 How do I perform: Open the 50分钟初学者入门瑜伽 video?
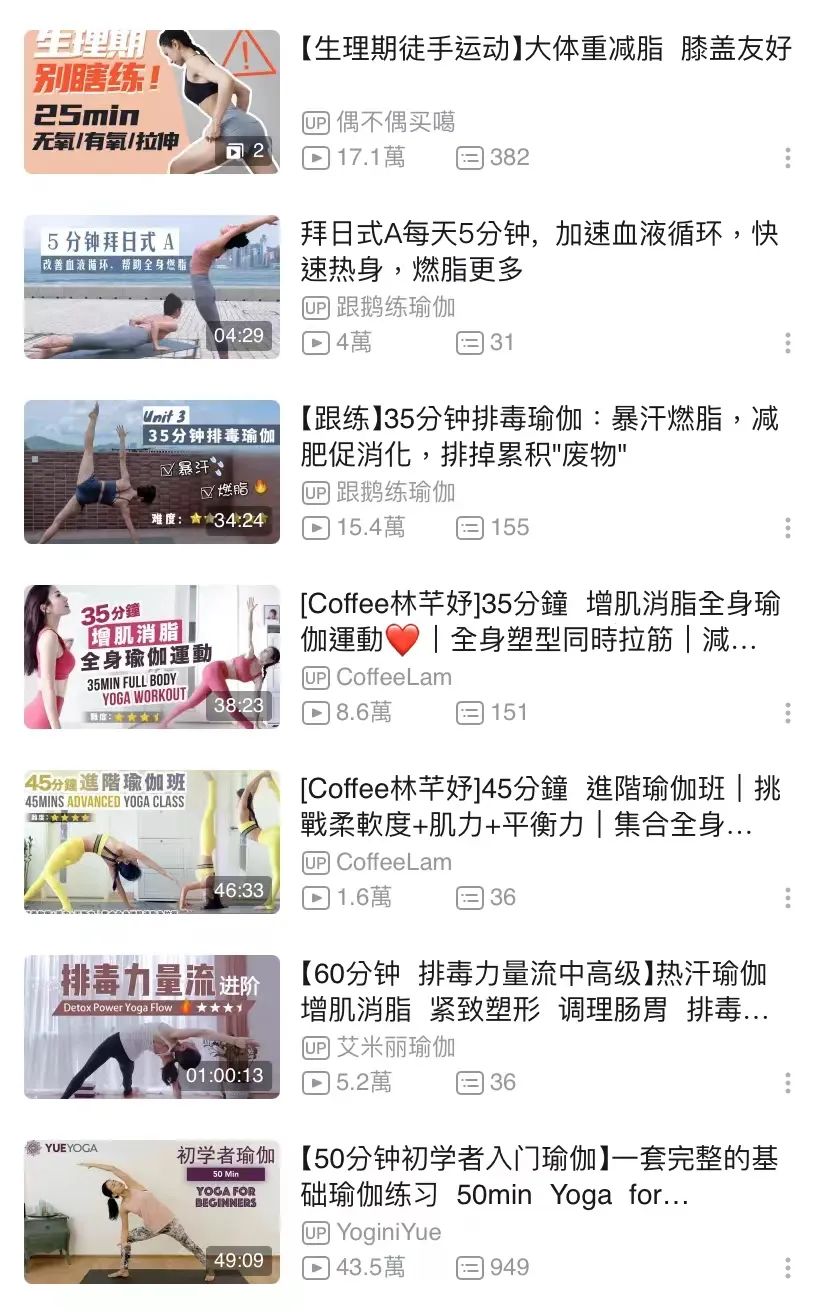tap(152, 1211)
